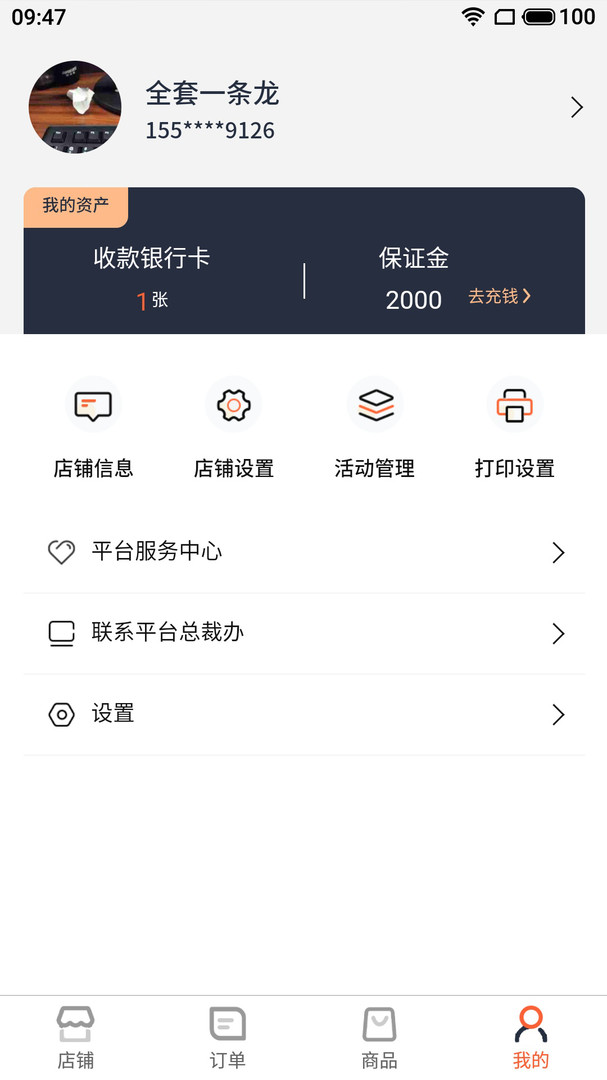Switch to the 订单 tab
The width and height of the screenshot is (607, 1080).
(227, 1038)
